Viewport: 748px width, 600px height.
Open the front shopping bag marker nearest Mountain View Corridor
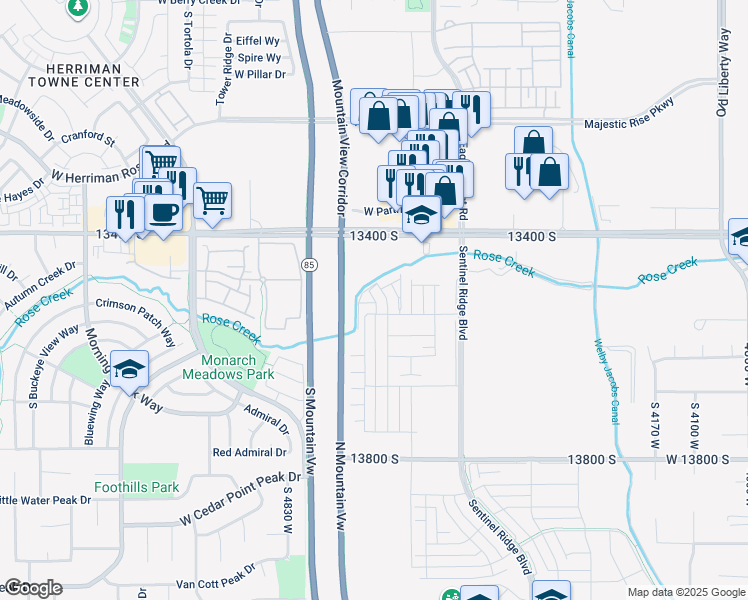tap(378, 117)
